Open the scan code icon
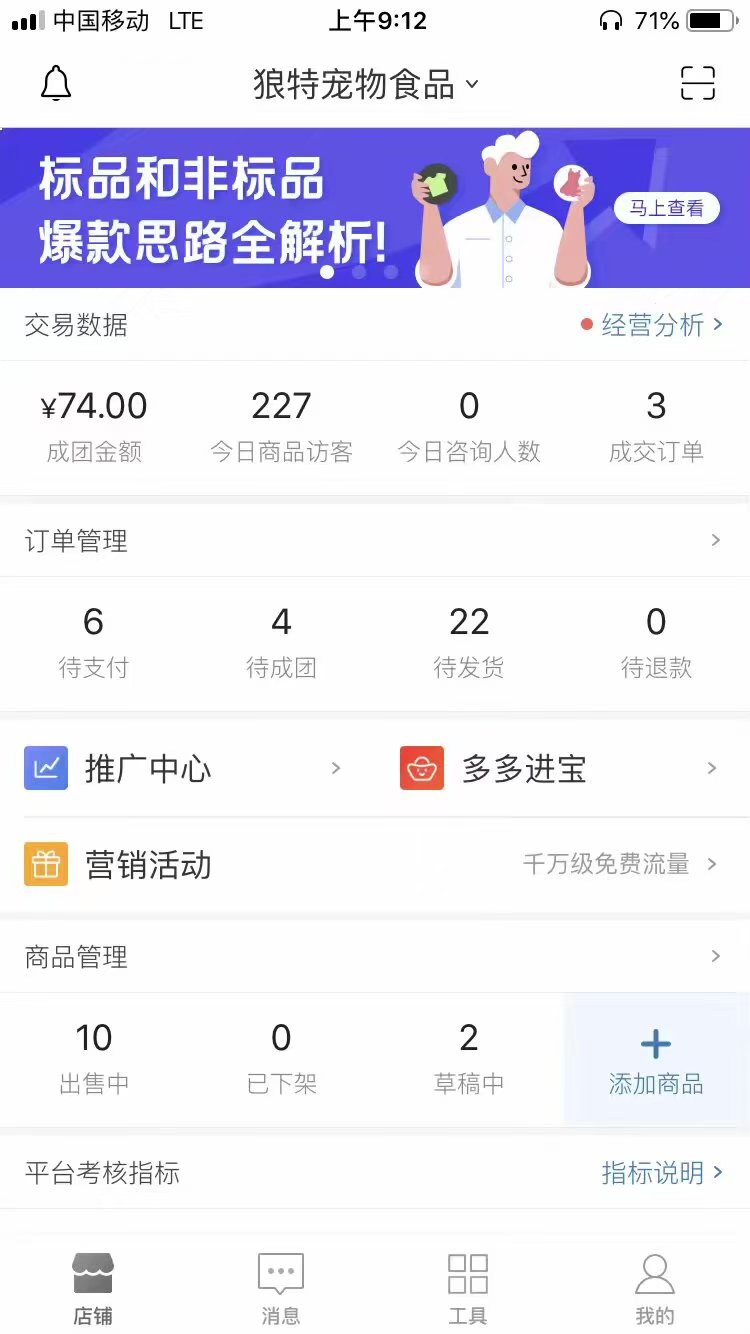Screen dimensions: 750x1334 click(x=697, y=84)
